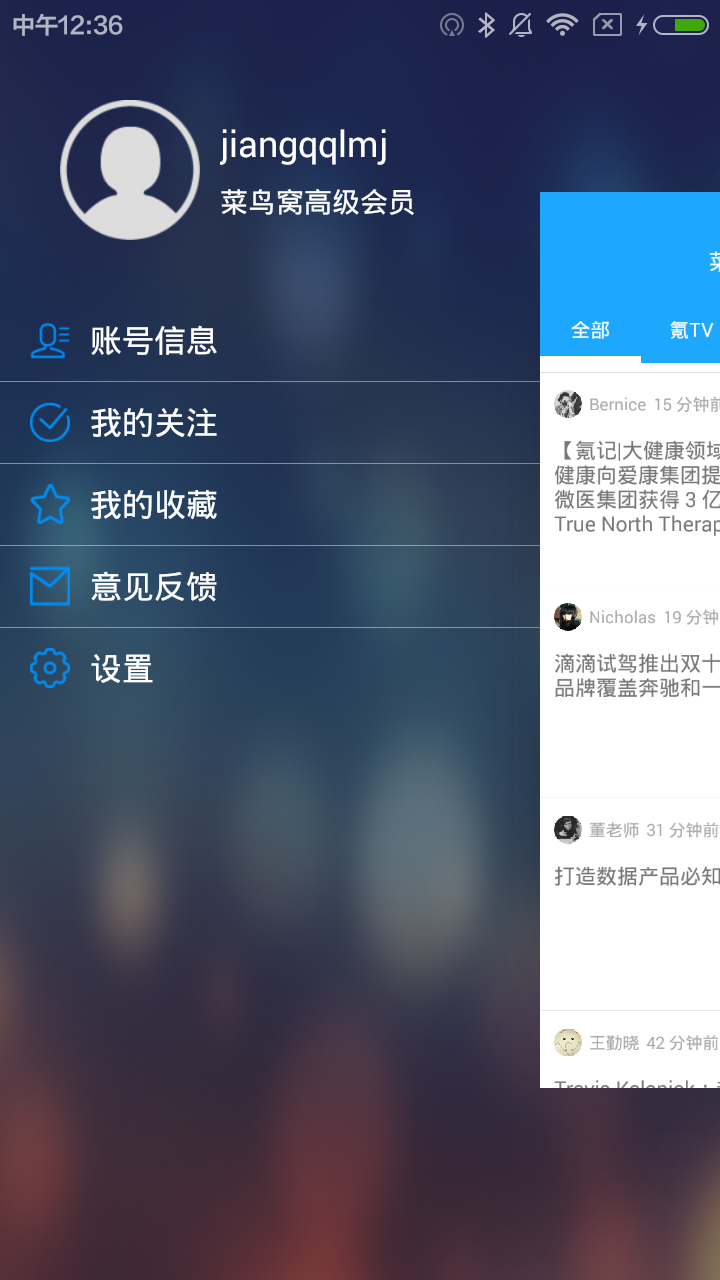Select the 我的关注 menu entry
This screenshot has width=720, height=1280.
[155, 423]
